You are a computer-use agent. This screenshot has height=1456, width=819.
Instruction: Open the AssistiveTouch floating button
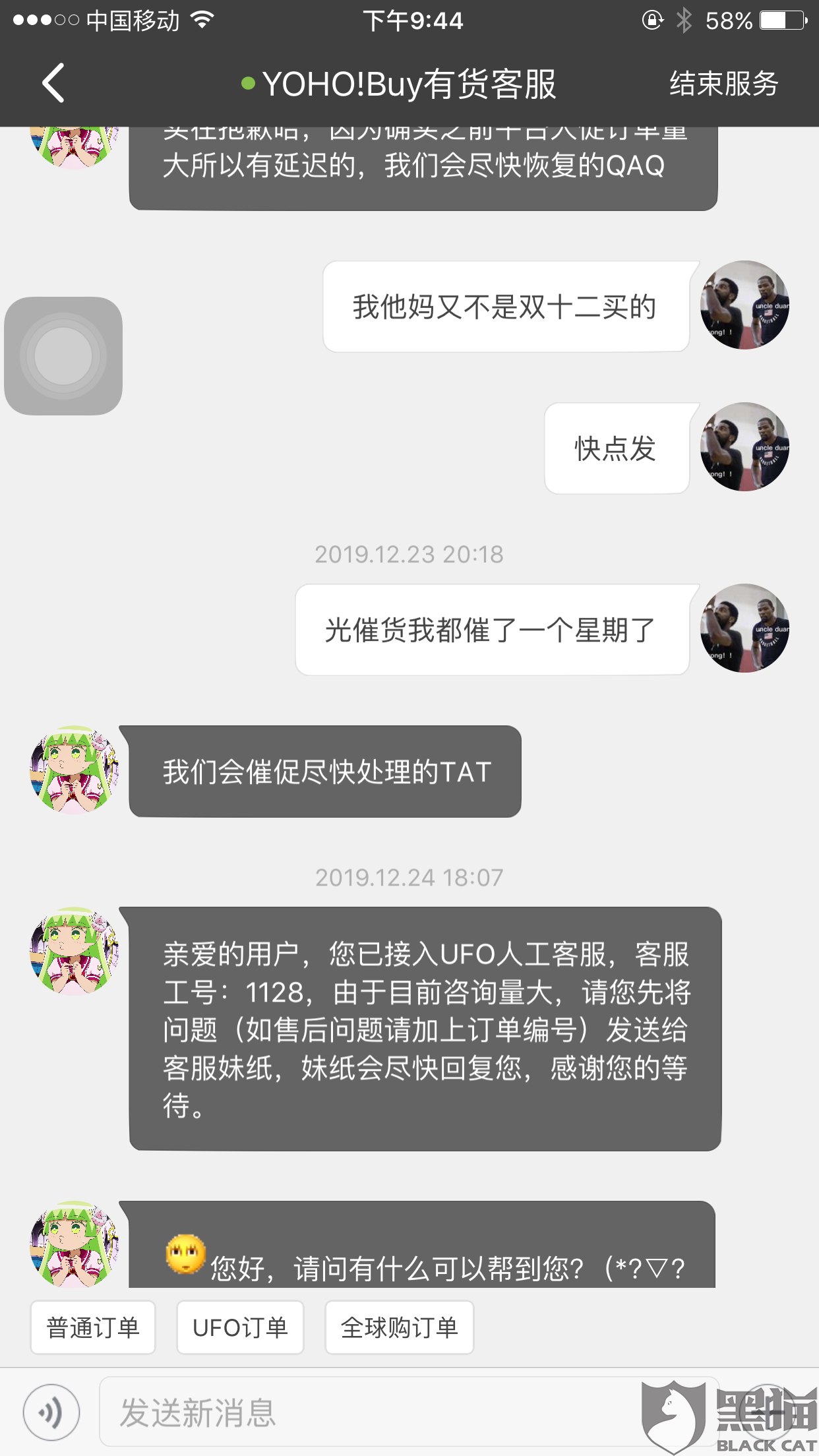click(63, 356)
